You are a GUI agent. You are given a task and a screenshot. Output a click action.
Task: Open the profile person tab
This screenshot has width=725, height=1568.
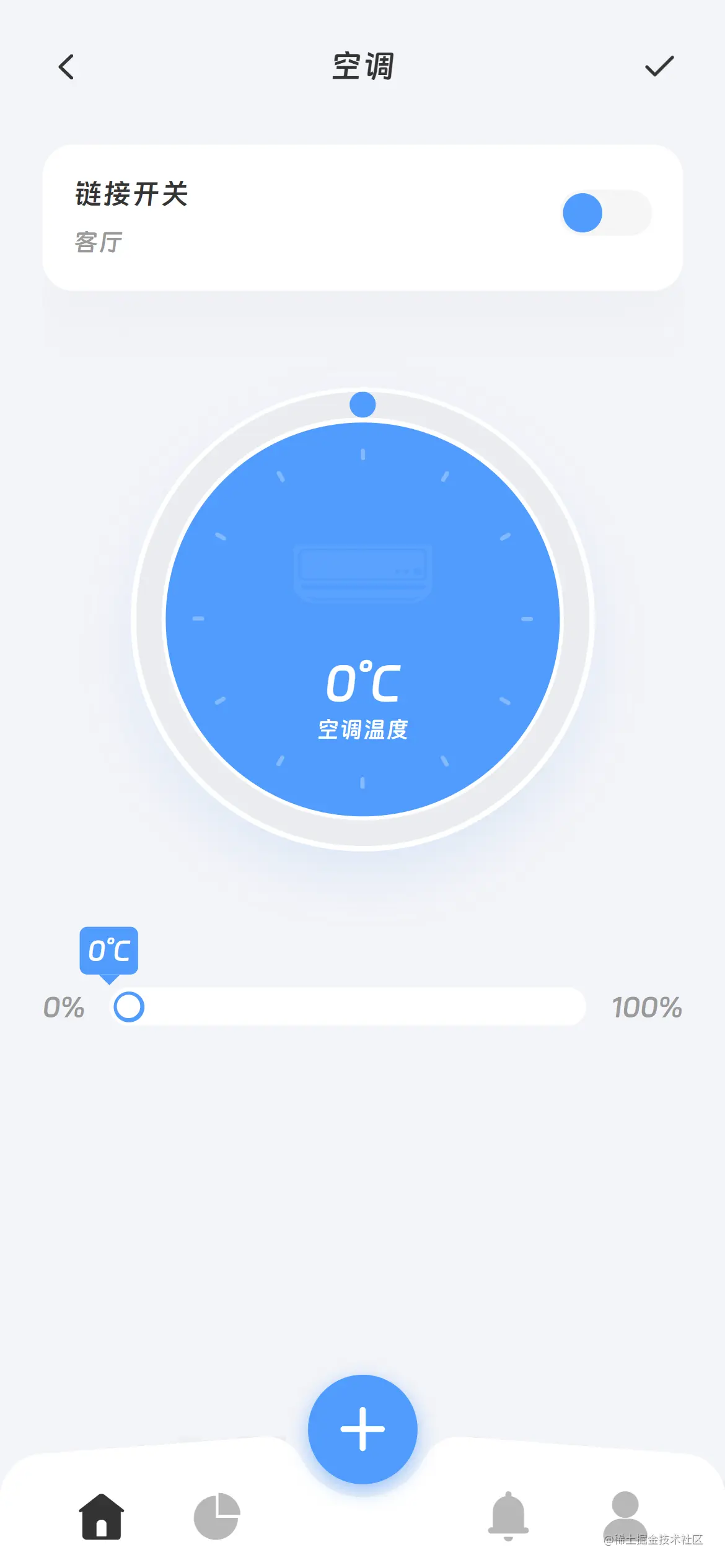[625, 1515]
